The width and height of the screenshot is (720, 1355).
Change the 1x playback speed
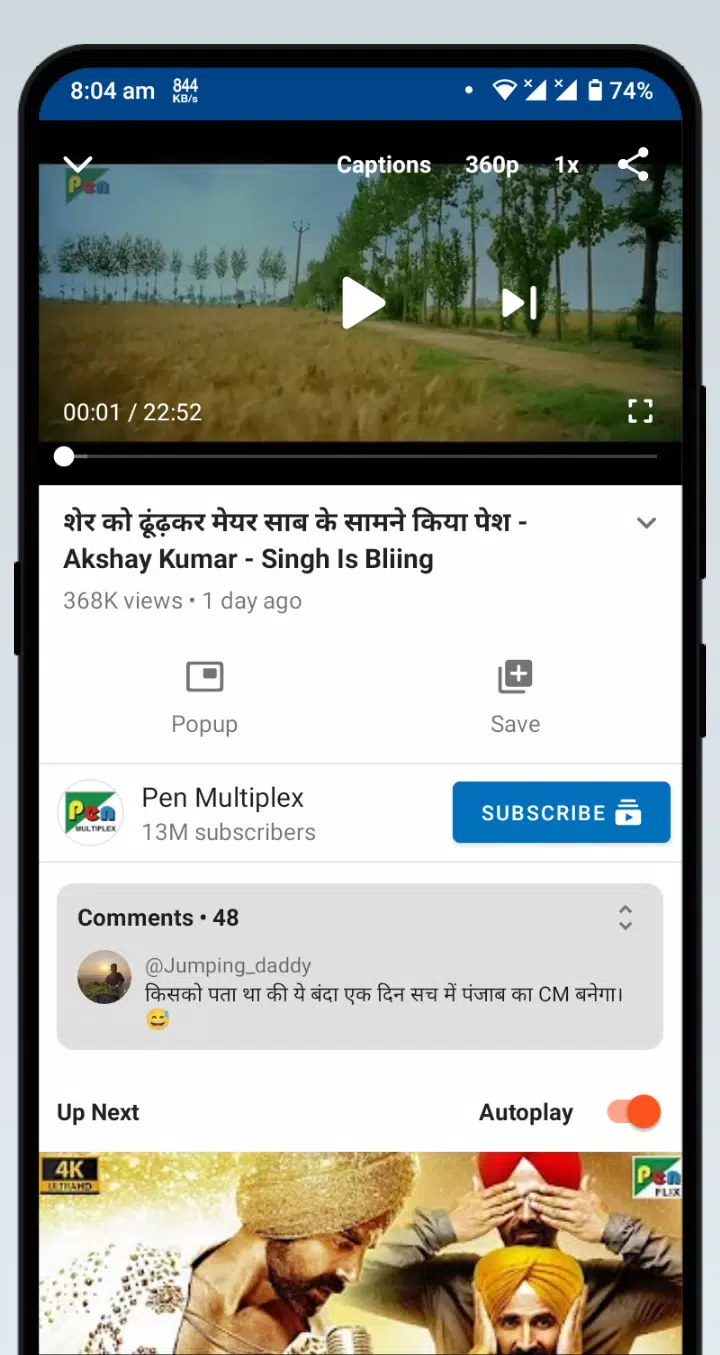point(566,165)
